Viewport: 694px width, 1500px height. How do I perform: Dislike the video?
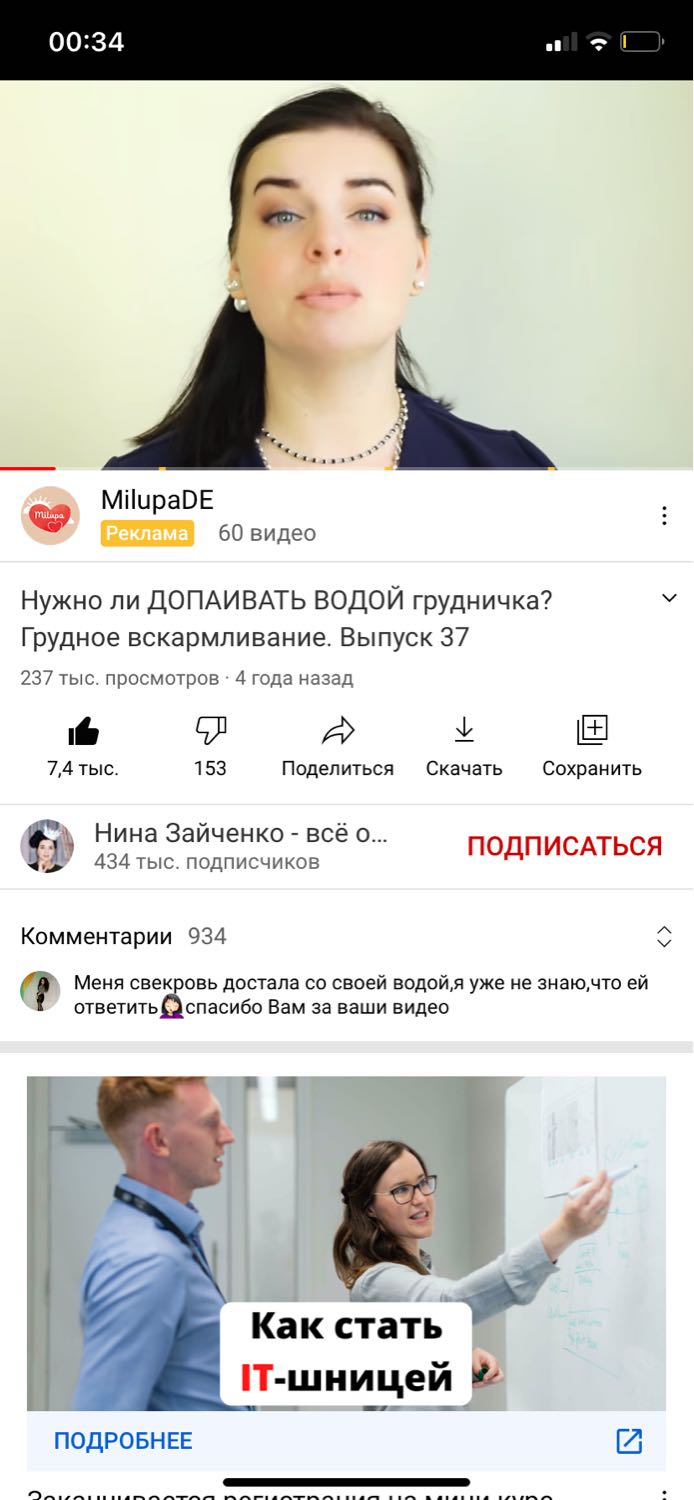(x=210, y=746)
